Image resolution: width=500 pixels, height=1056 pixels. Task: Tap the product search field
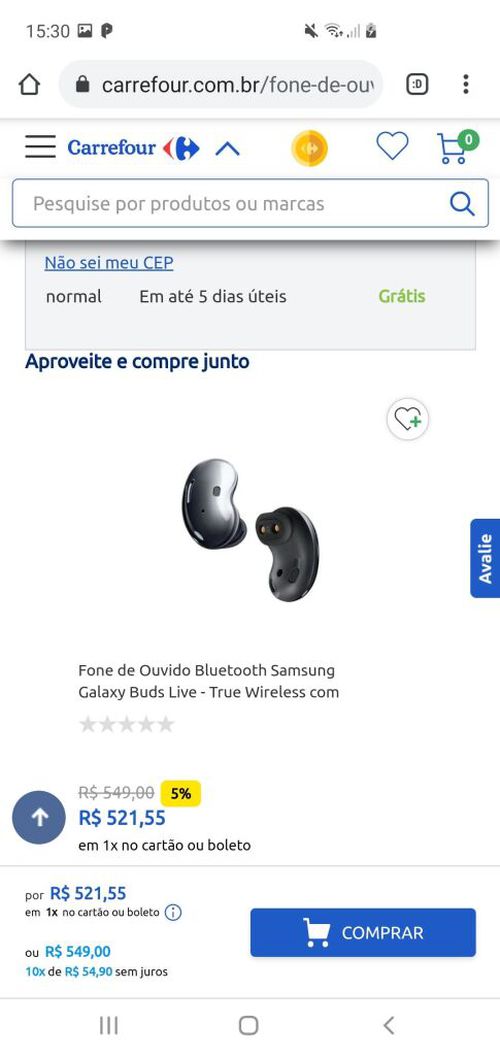tap(250, 203)
